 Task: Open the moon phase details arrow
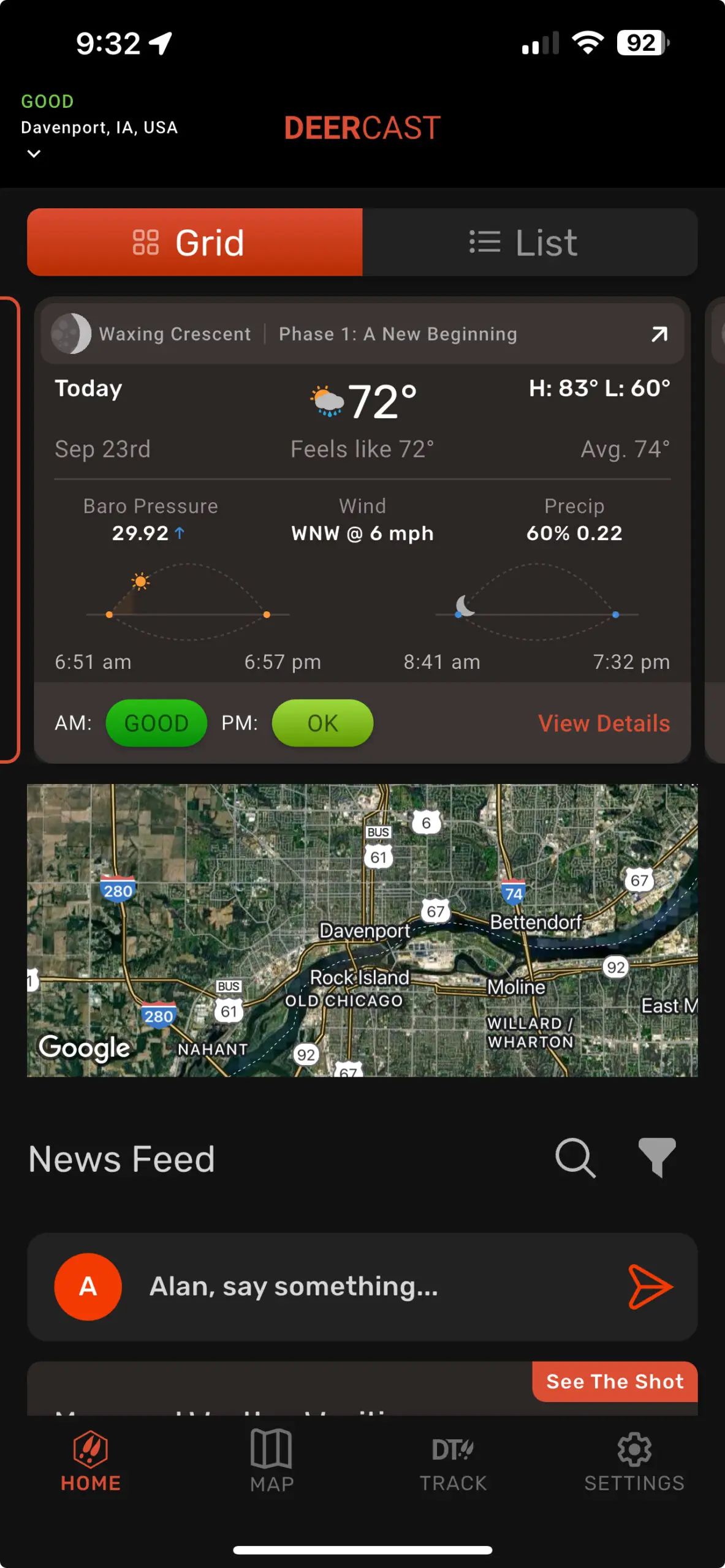(x=659, y=334)
